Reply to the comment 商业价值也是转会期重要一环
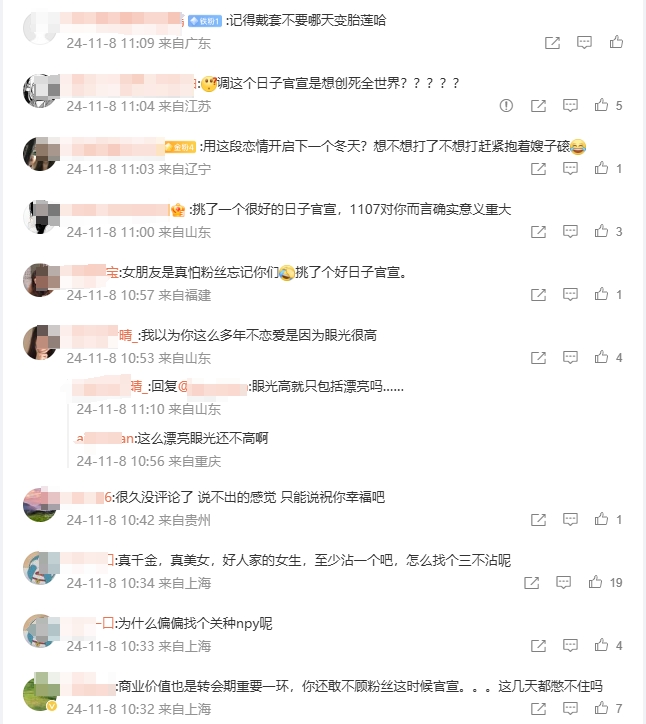The width and height of the screenshot is (646, 724). (x=570, y=708)
